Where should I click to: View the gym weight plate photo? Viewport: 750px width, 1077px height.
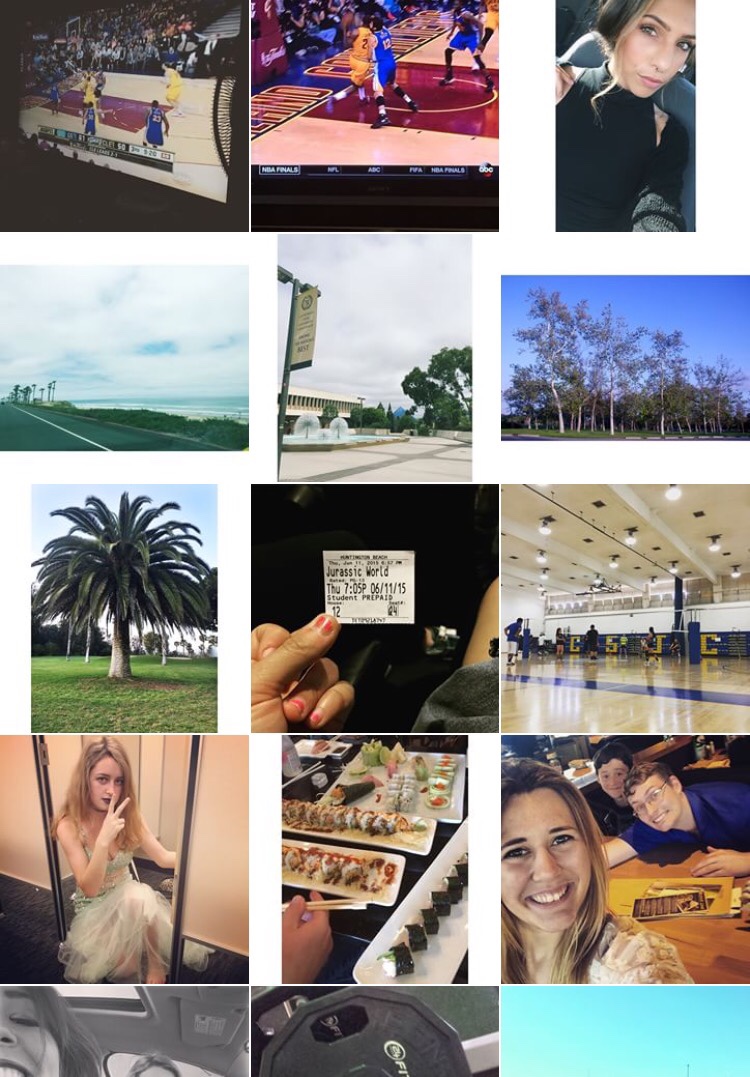(374, 1031)
